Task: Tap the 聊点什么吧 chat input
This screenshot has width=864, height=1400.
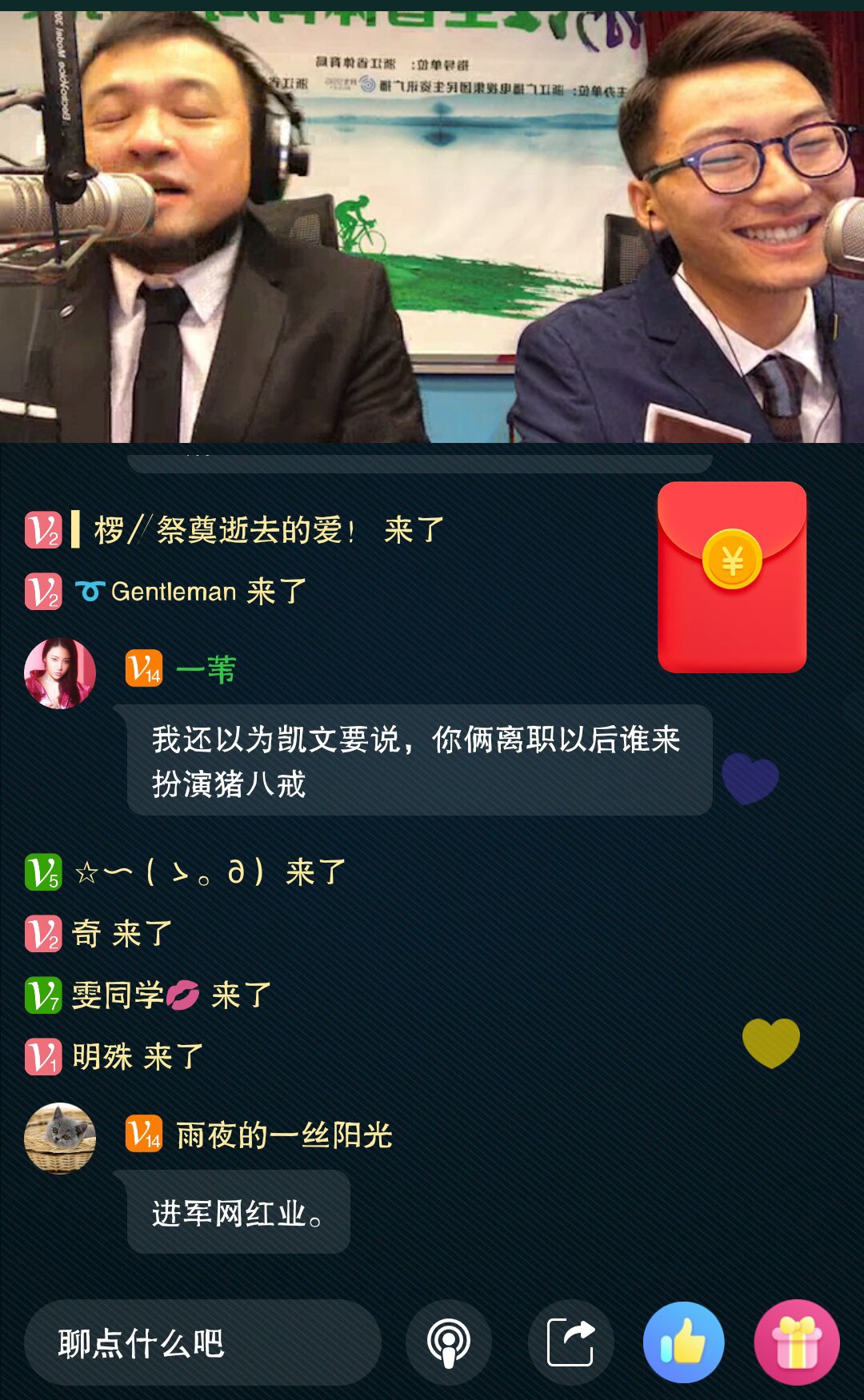Action: (202, 1342)
